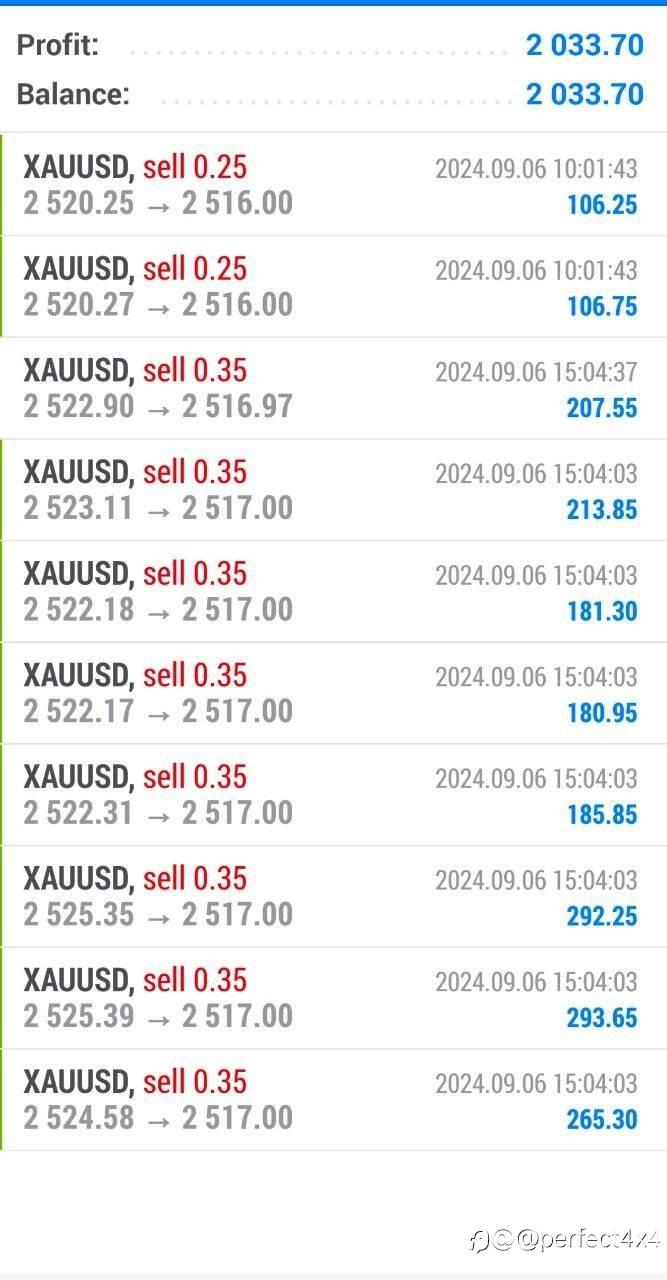Open the trade with 106.75 profit

point(333,287)
